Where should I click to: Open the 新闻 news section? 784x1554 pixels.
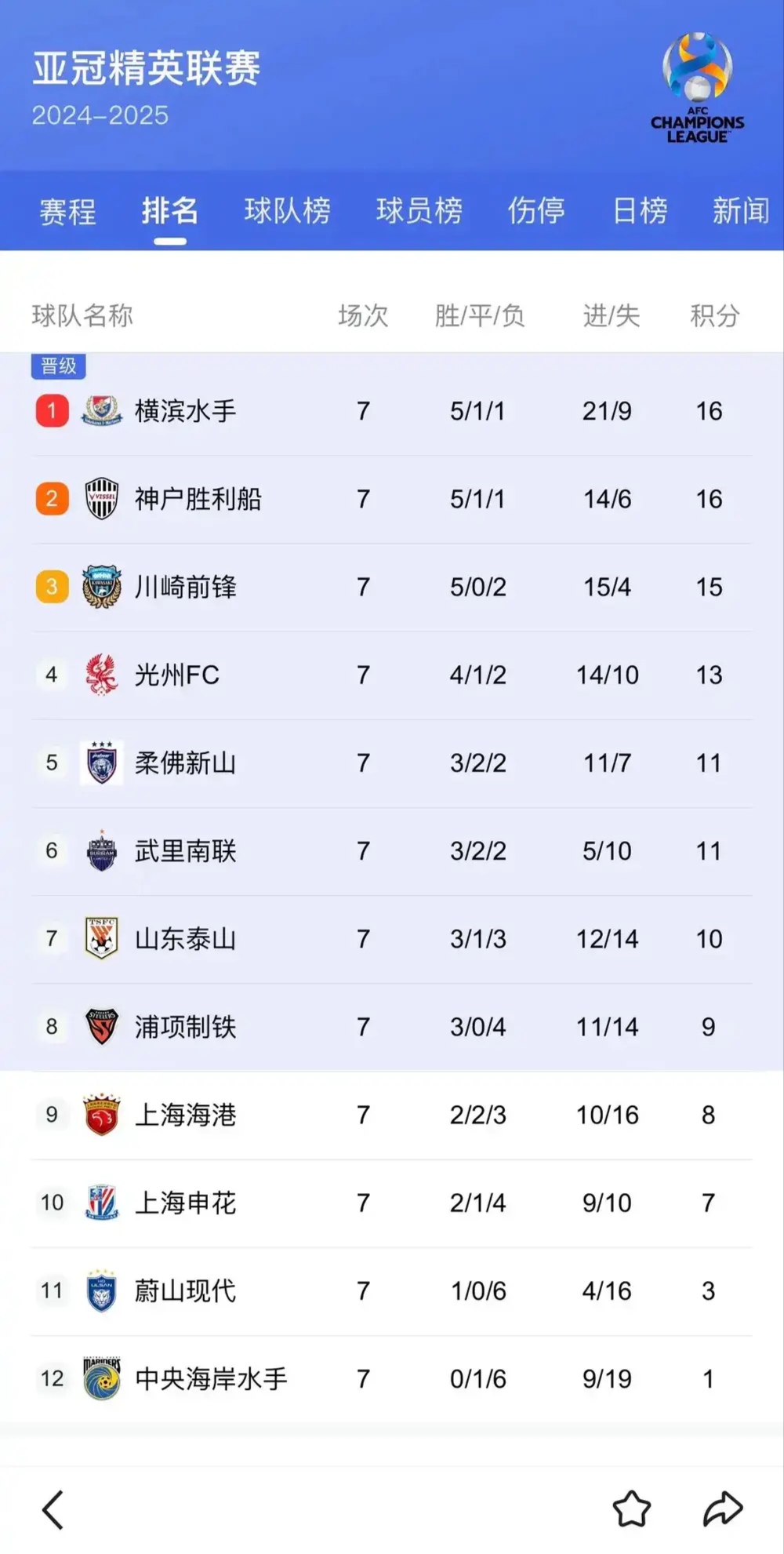tap(739, 212)
